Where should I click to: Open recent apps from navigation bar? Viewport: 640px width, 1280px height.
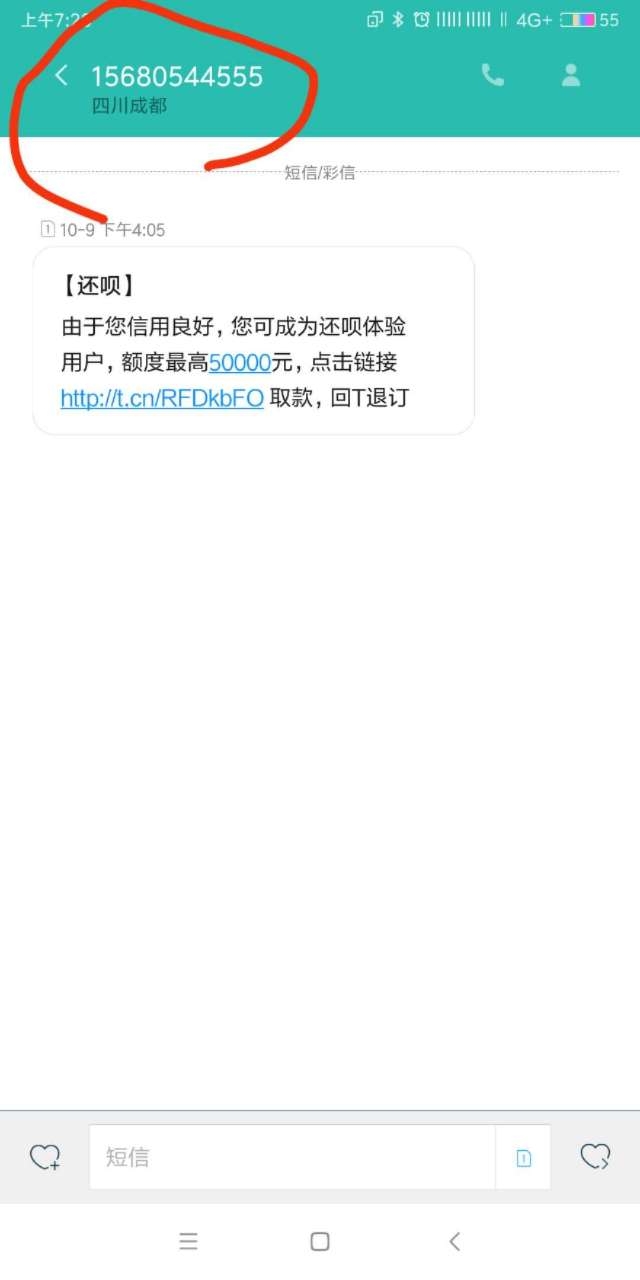point(188,1241)
